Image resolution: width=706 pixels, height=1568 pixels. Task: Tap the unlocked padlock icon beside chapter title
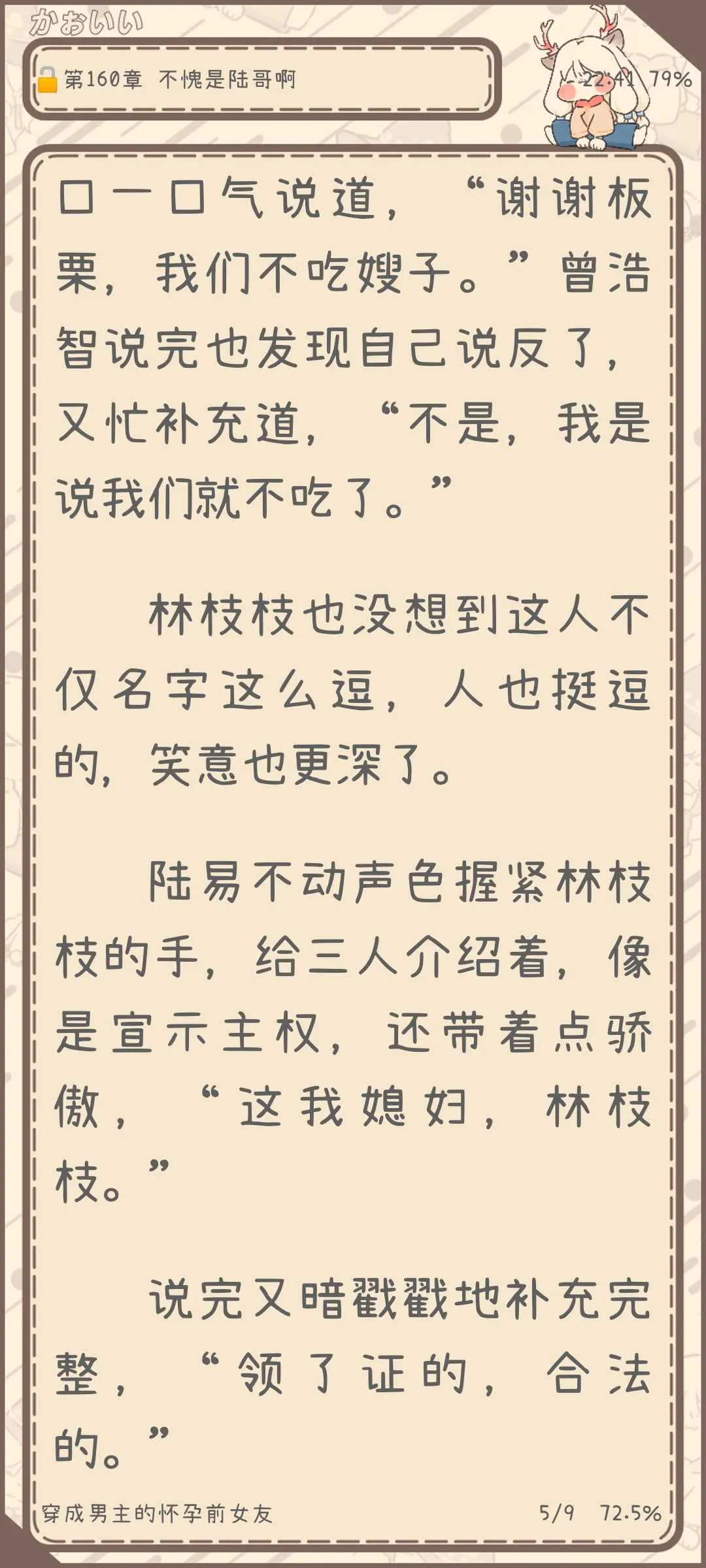pos(47,80)
